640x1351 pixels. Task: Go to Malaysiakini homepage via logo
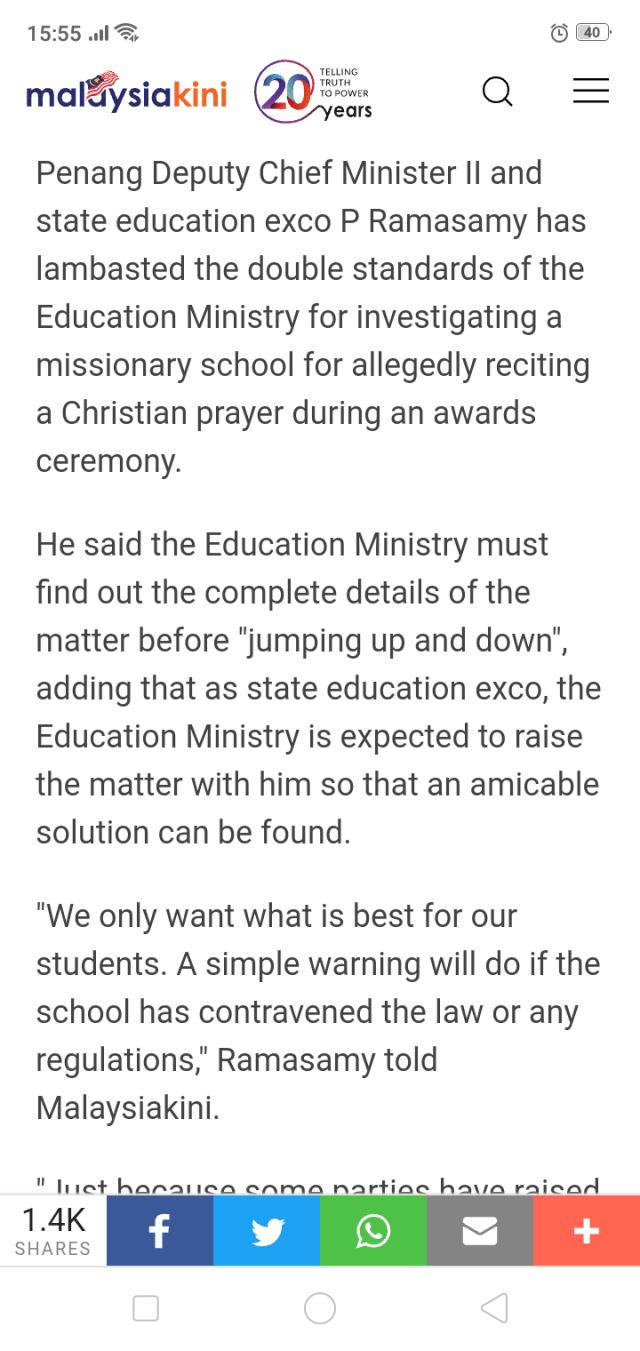(126, 93)
